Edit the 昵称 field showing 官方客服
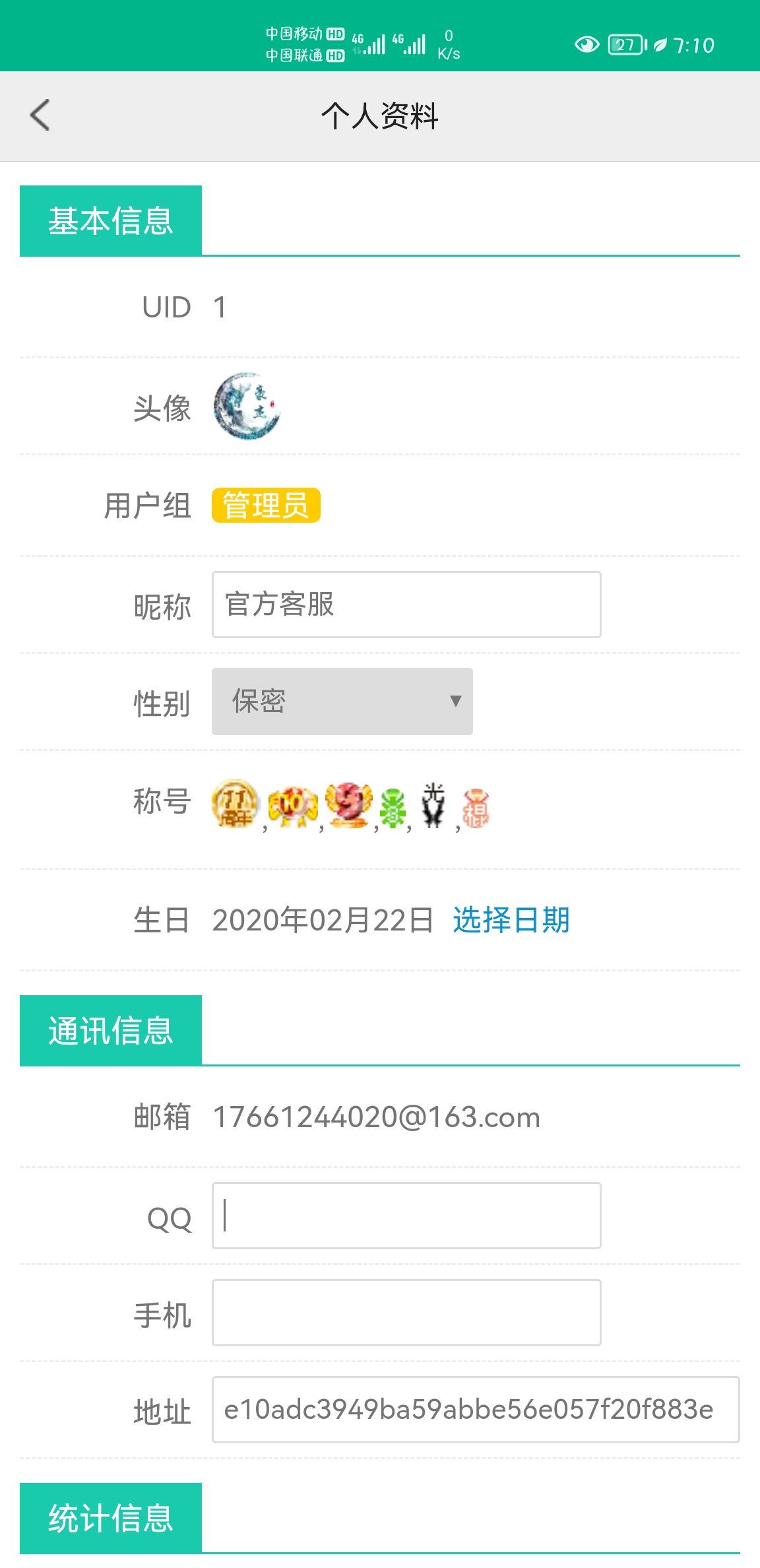The image size is (760, 1568). click(406, 604)
